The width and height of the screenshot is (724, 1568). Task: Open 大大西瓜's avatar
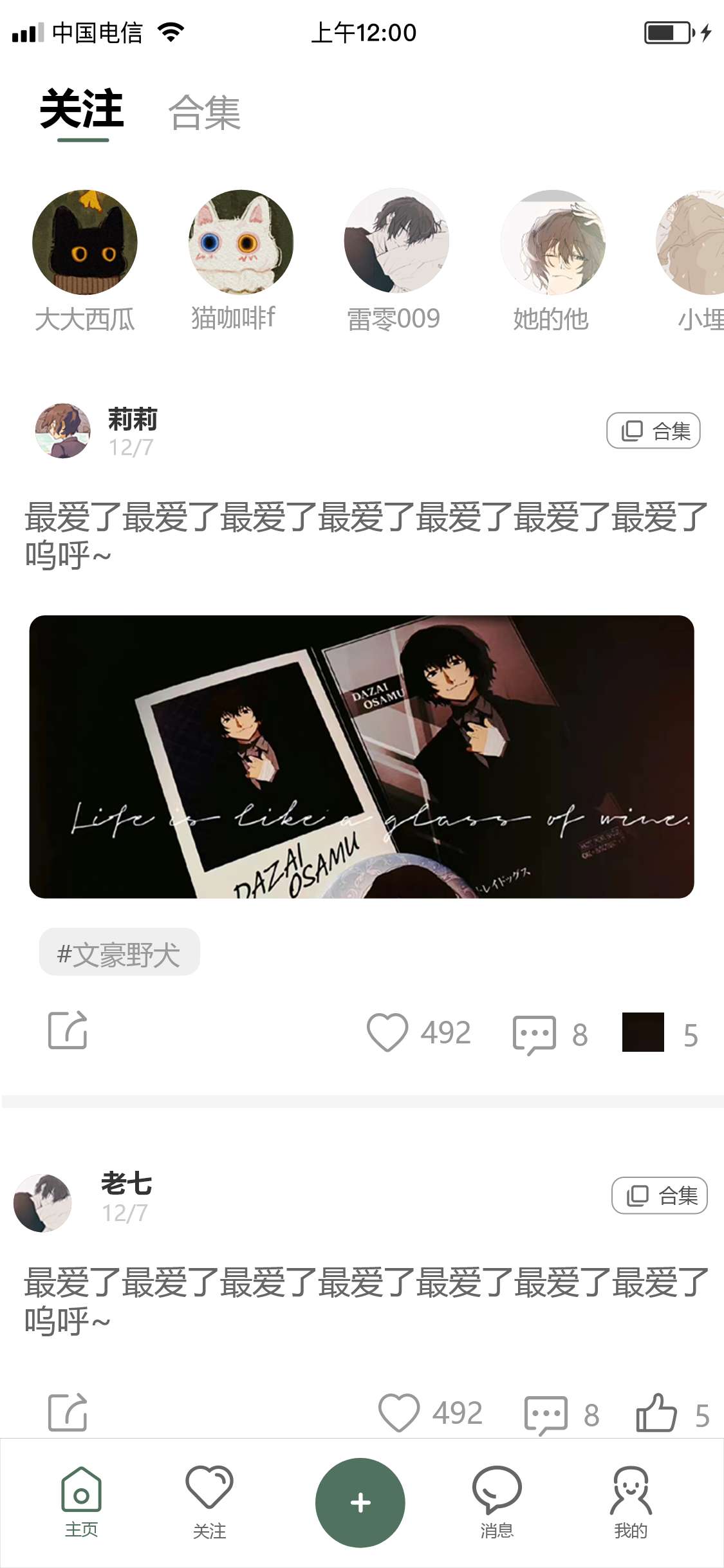[x=85, y=242]
